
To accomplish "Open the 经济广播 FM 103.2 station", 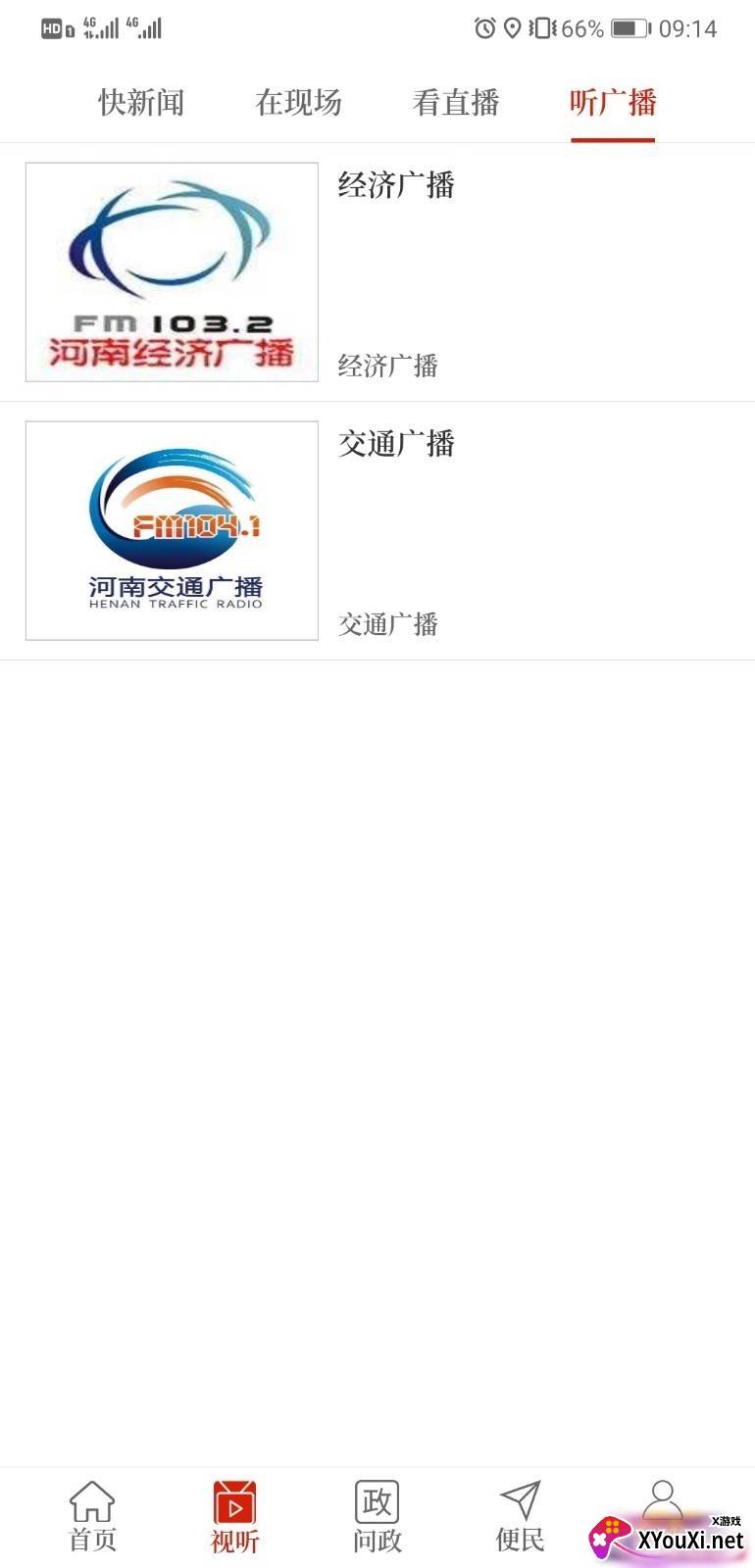I will [x=377, y=272].
